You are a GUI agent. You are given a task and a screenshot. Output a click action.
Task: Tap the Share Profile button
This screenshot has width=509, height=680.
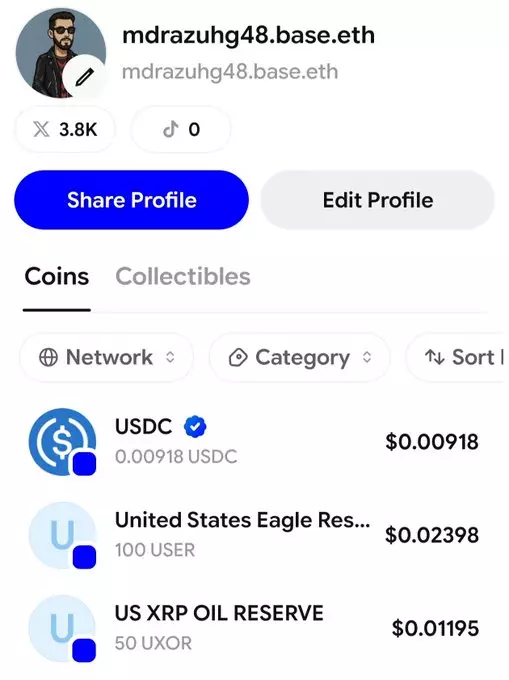point(131,200)
